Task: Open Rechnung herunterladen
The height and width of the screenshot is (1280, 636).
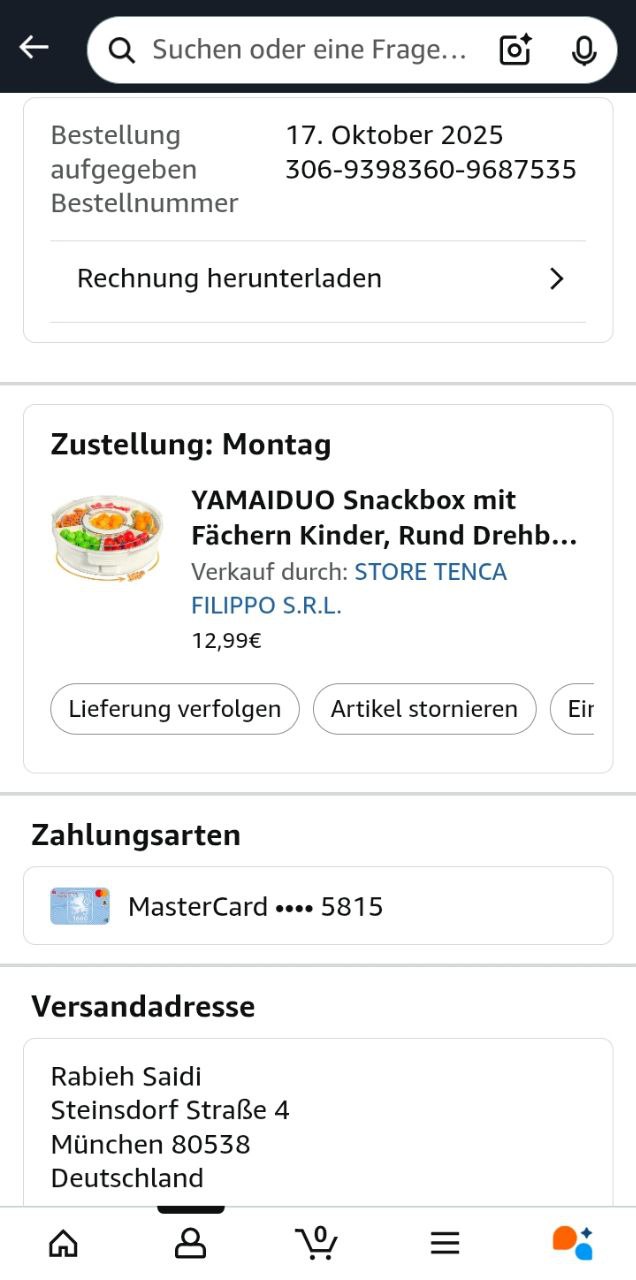Action: click(x=318, y=279)
